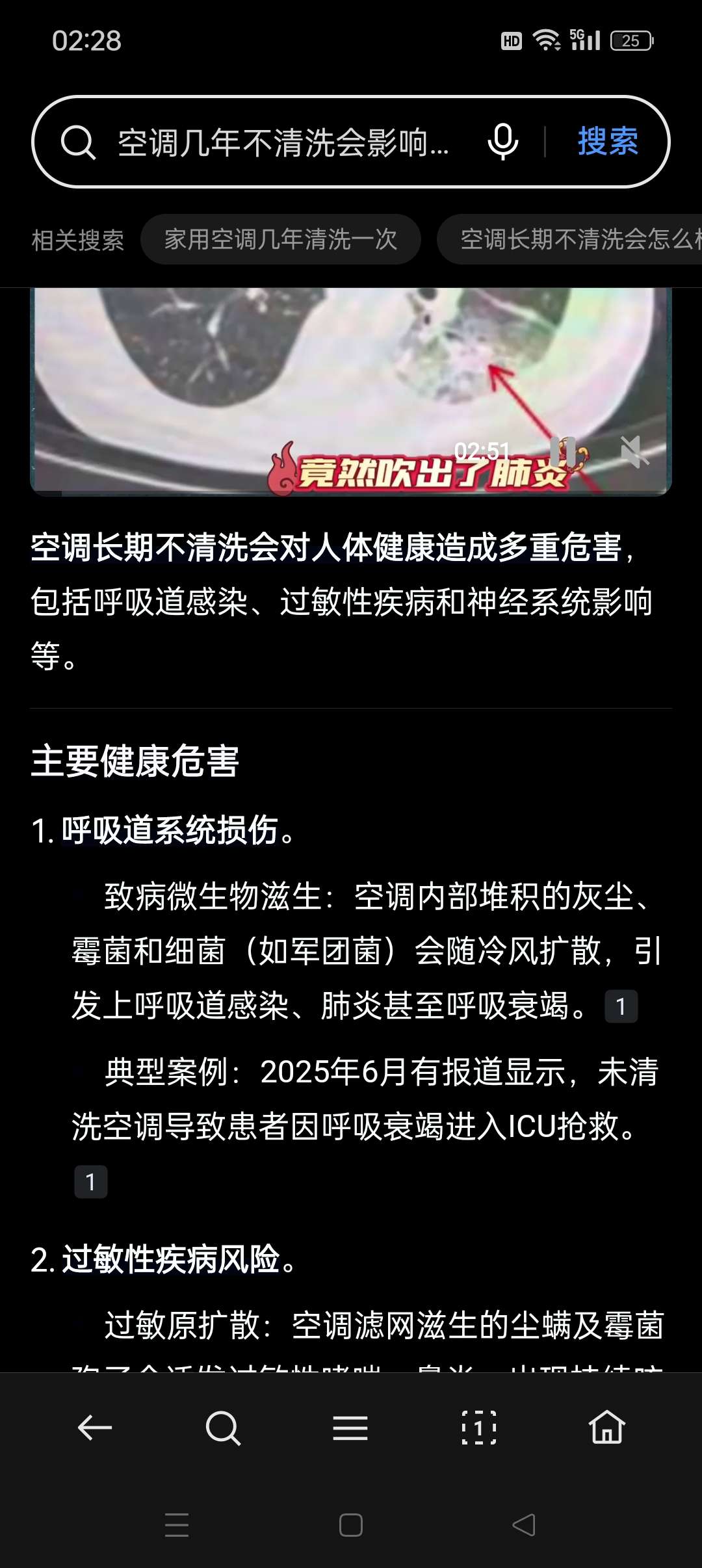Open citation 1 after 呼吸衰竭
Screen dimensions: 702x1568
[x=621, y=1006]
